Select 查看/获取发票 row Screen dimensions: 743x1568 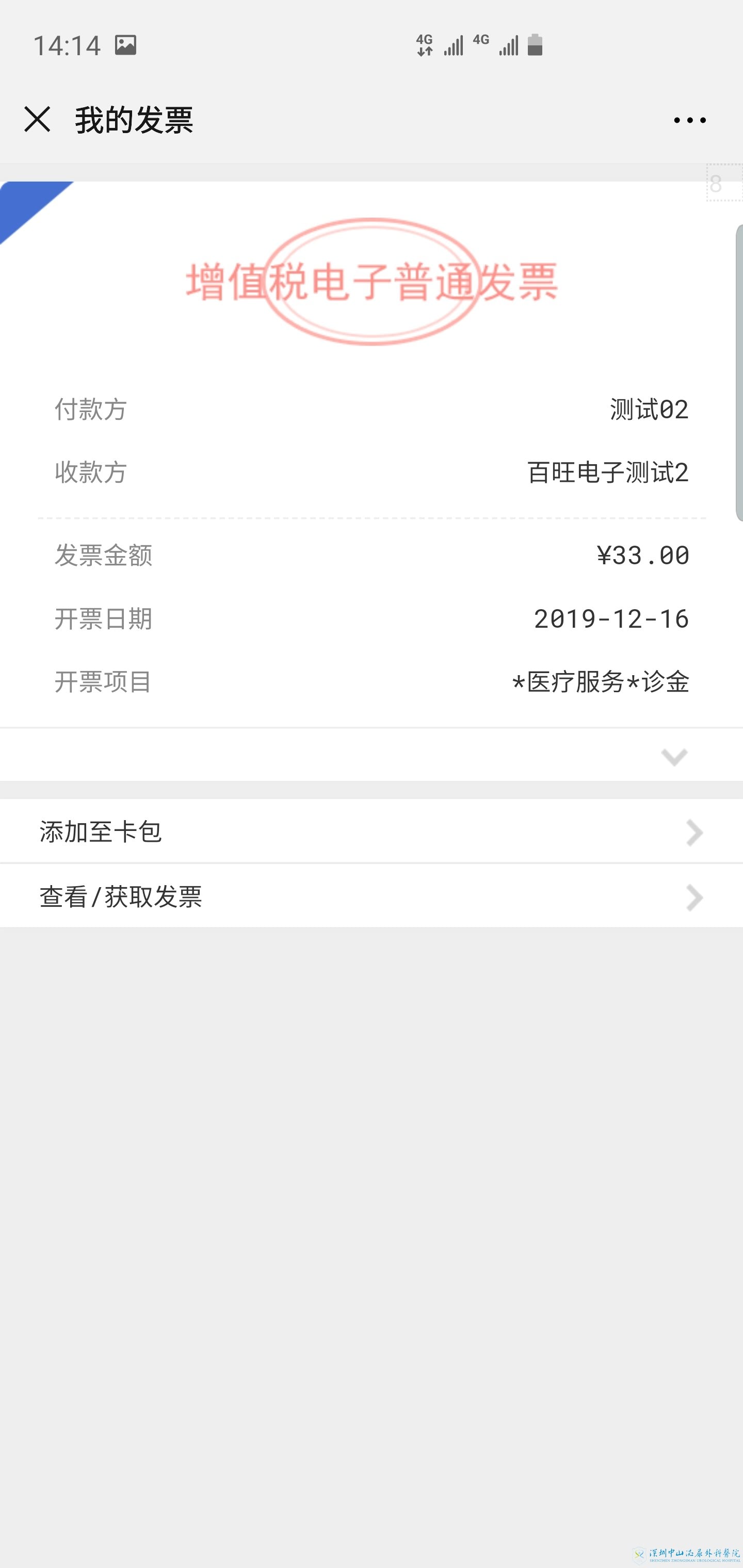click(x=372, y=896)
